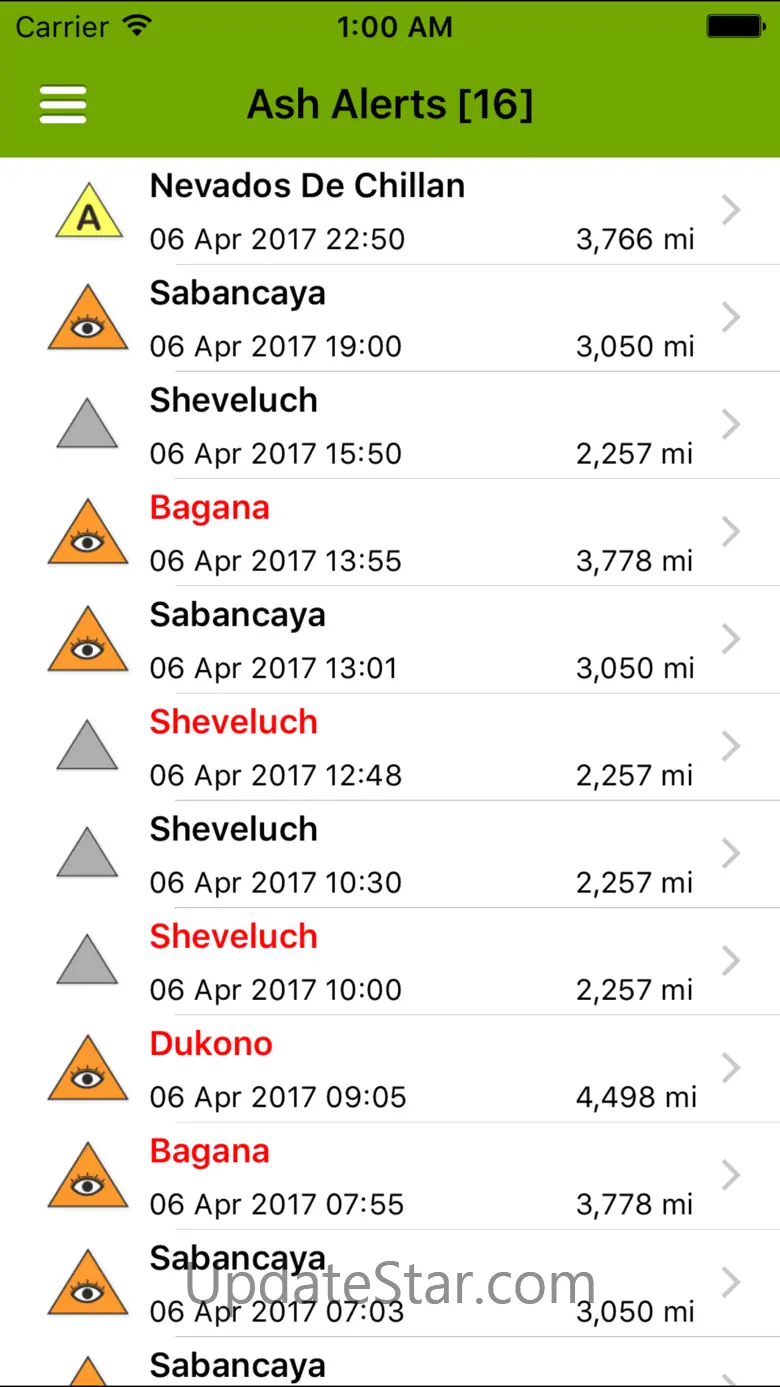Viewport: 780px width, 1387px height.
Task: Open Sheveluch alert from 12:48
Action: [400, 748]
